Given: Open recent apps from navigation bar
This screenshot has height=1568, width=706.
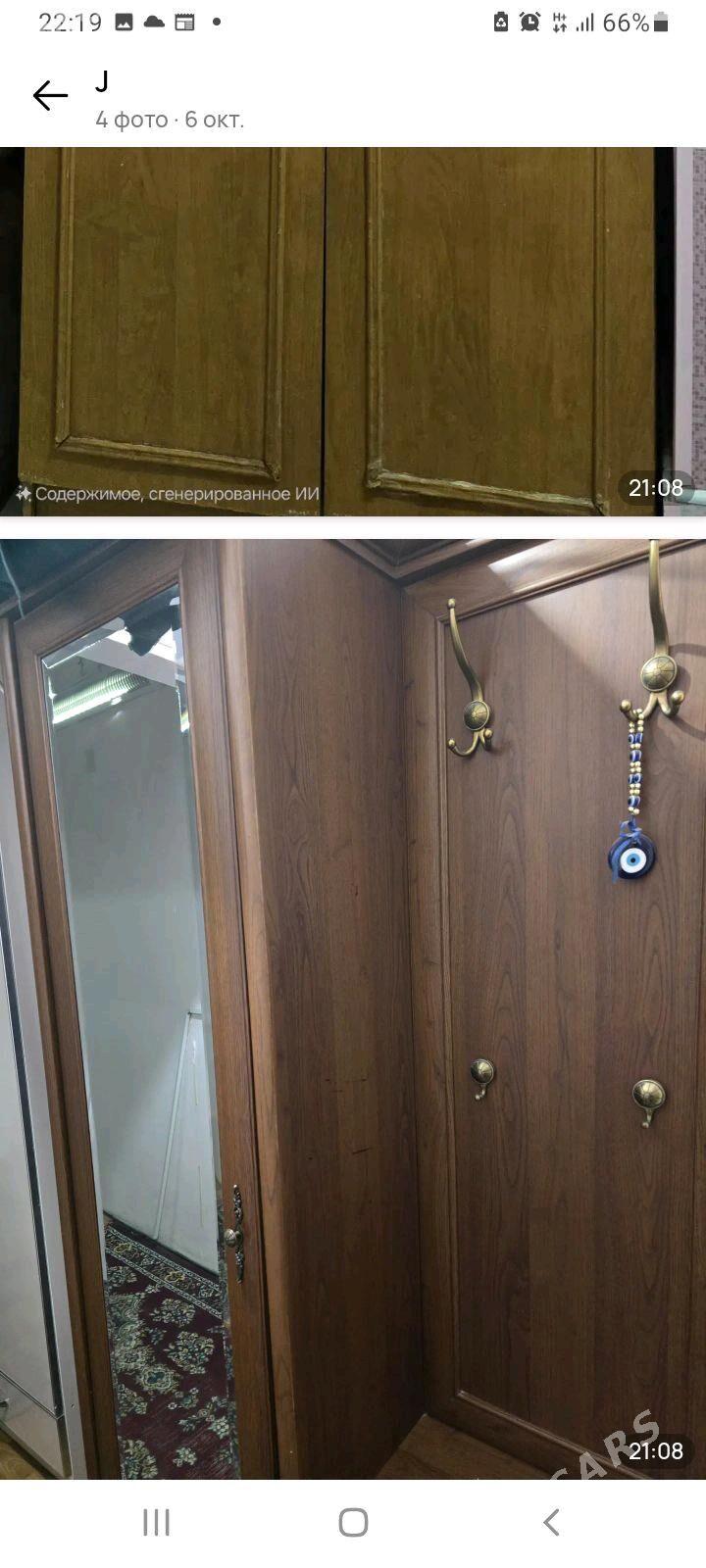Looking at the screenshot, I should coord(156,1522).
